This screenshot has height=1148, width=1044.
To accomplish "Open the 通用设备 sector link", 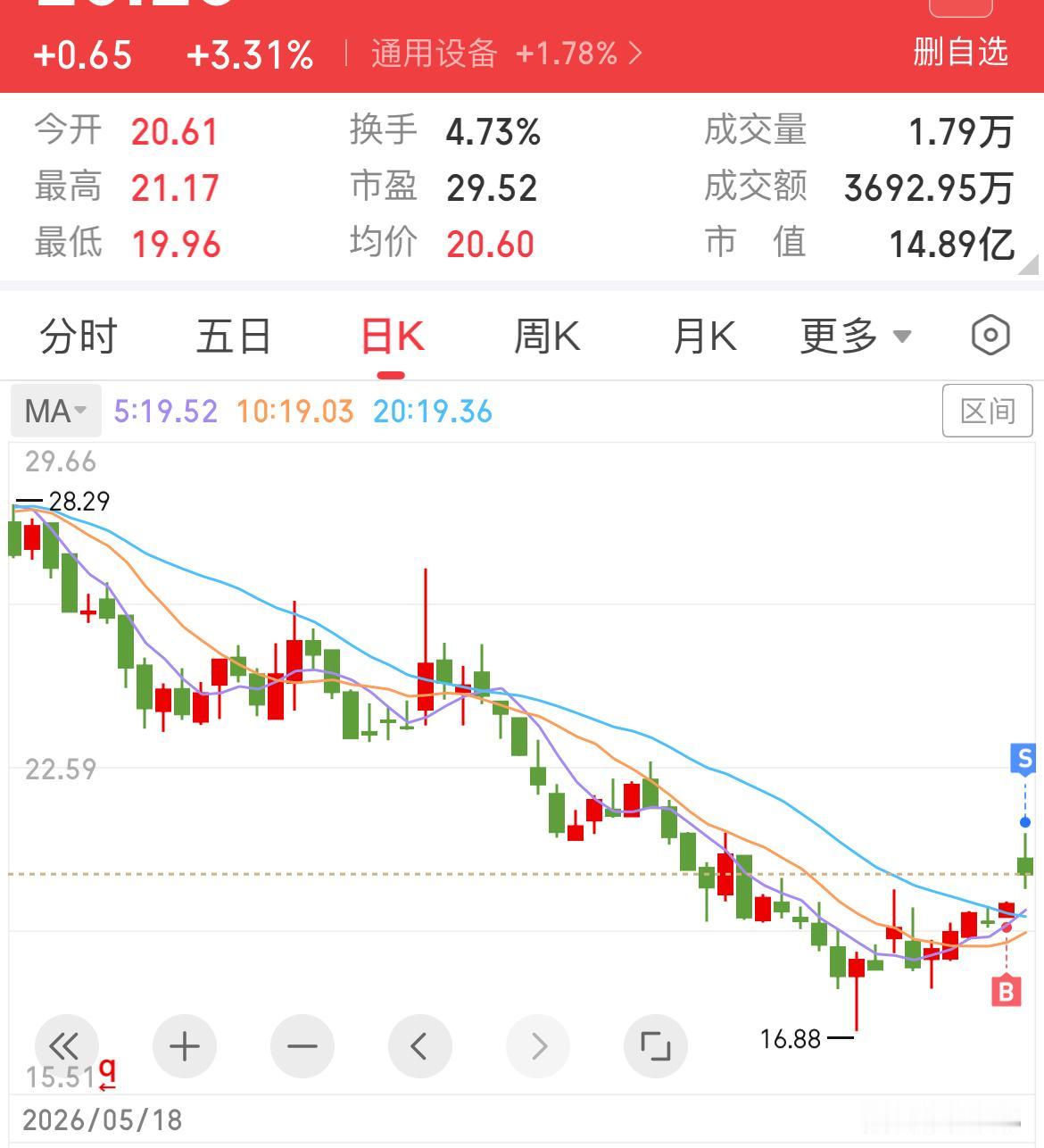I will click(506, 54).
